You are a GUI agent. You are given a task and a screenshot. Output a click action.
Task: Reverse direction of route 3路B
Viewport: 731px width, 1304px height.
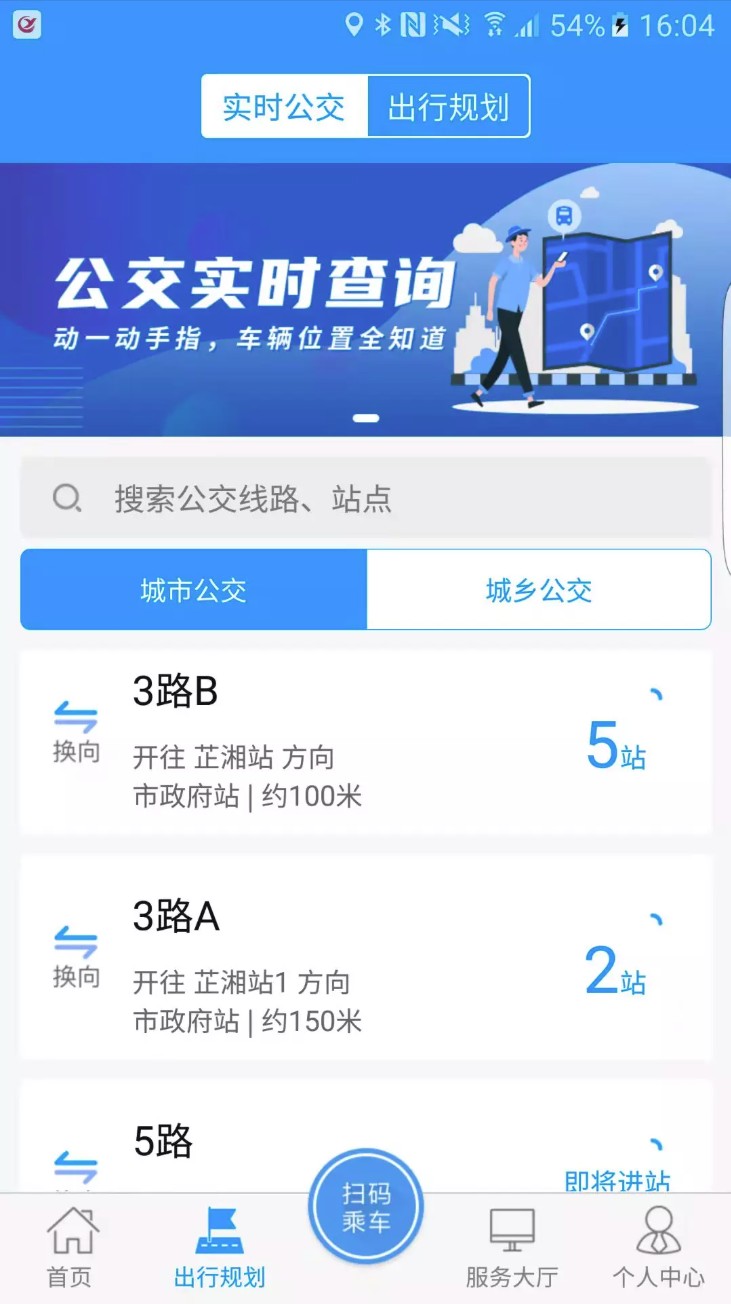[76, 731]
